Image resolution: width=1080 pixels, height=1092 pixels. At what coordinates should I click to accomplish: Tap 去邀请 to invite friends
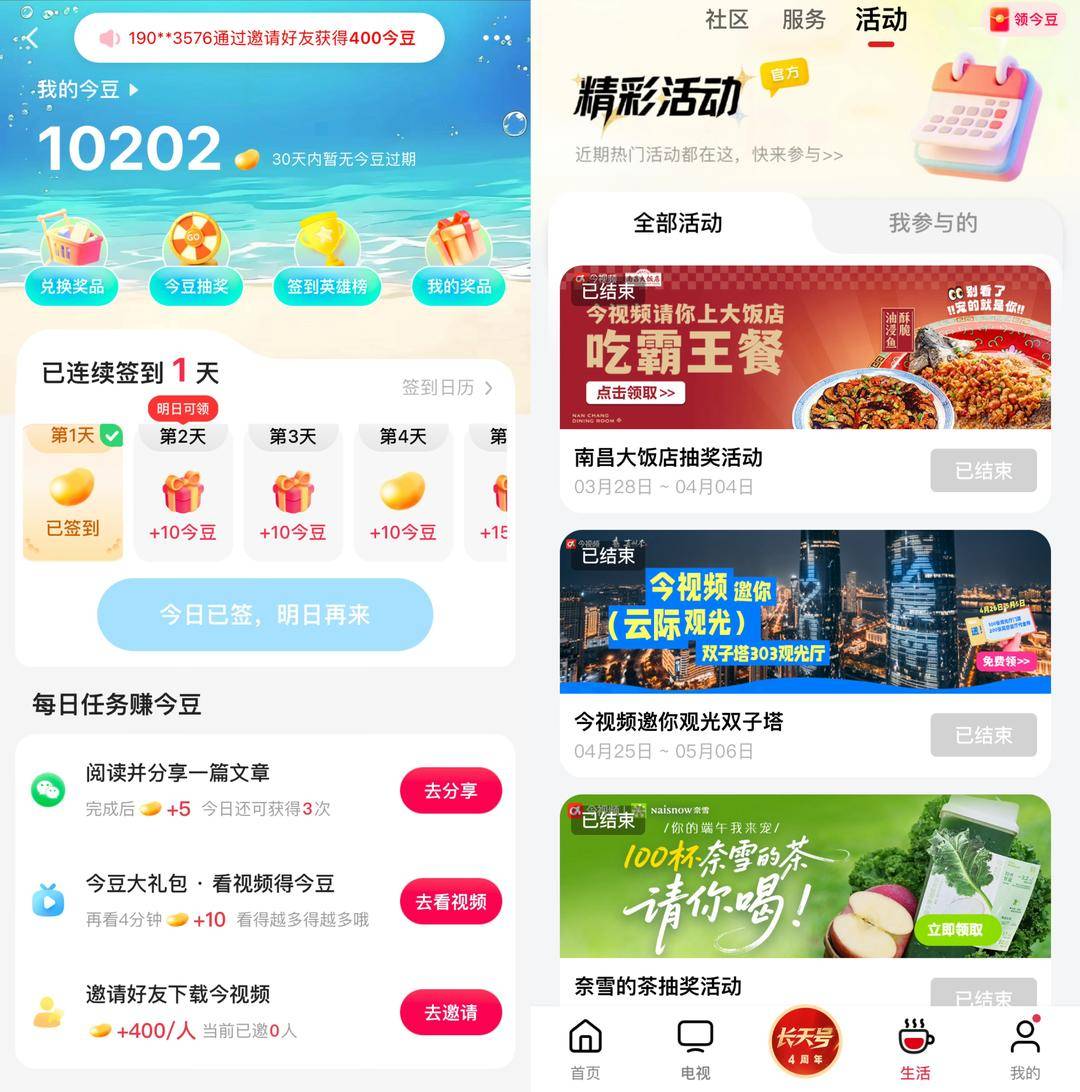[x=450, y=1013]
